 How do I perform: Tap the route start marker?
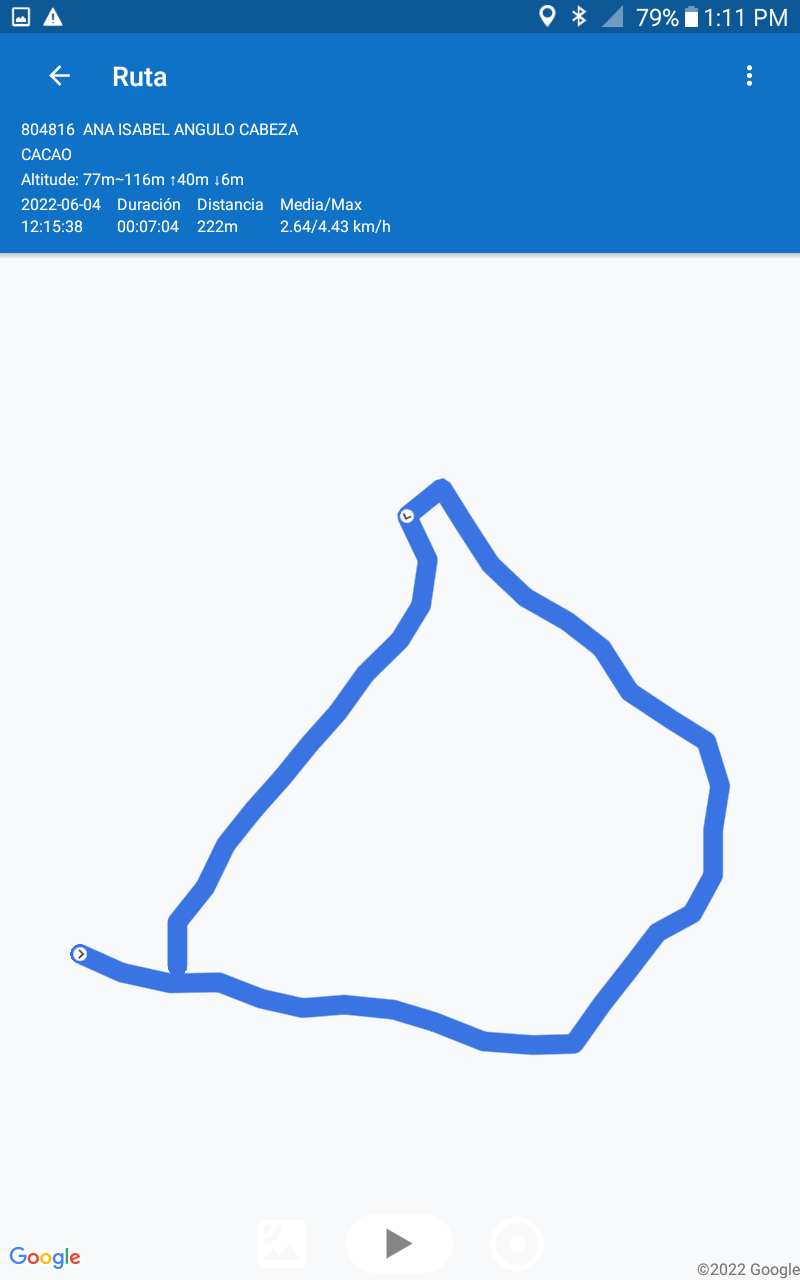click(80, 954)
